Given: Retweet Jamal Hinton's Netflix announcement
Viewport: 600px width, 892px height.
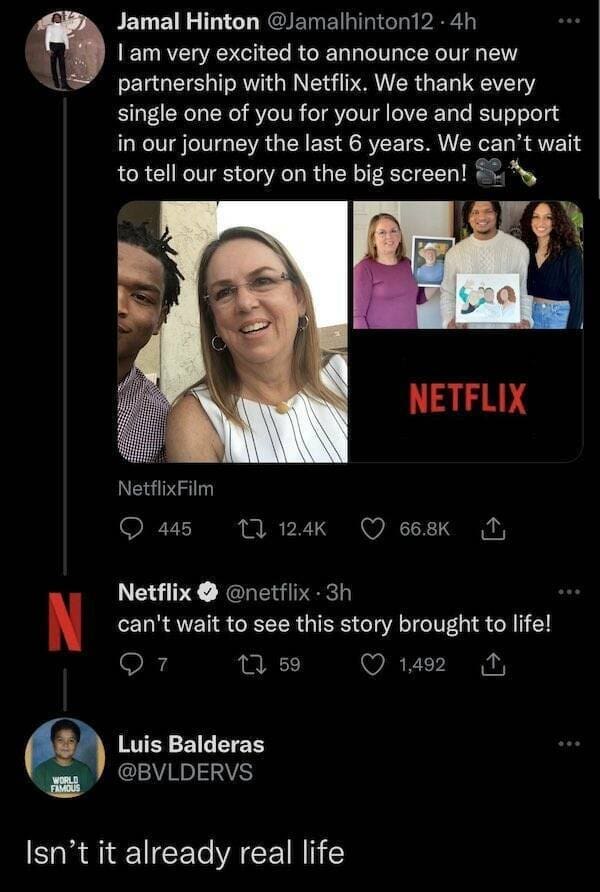Looking at the screenshot, I should click(247, 528).
